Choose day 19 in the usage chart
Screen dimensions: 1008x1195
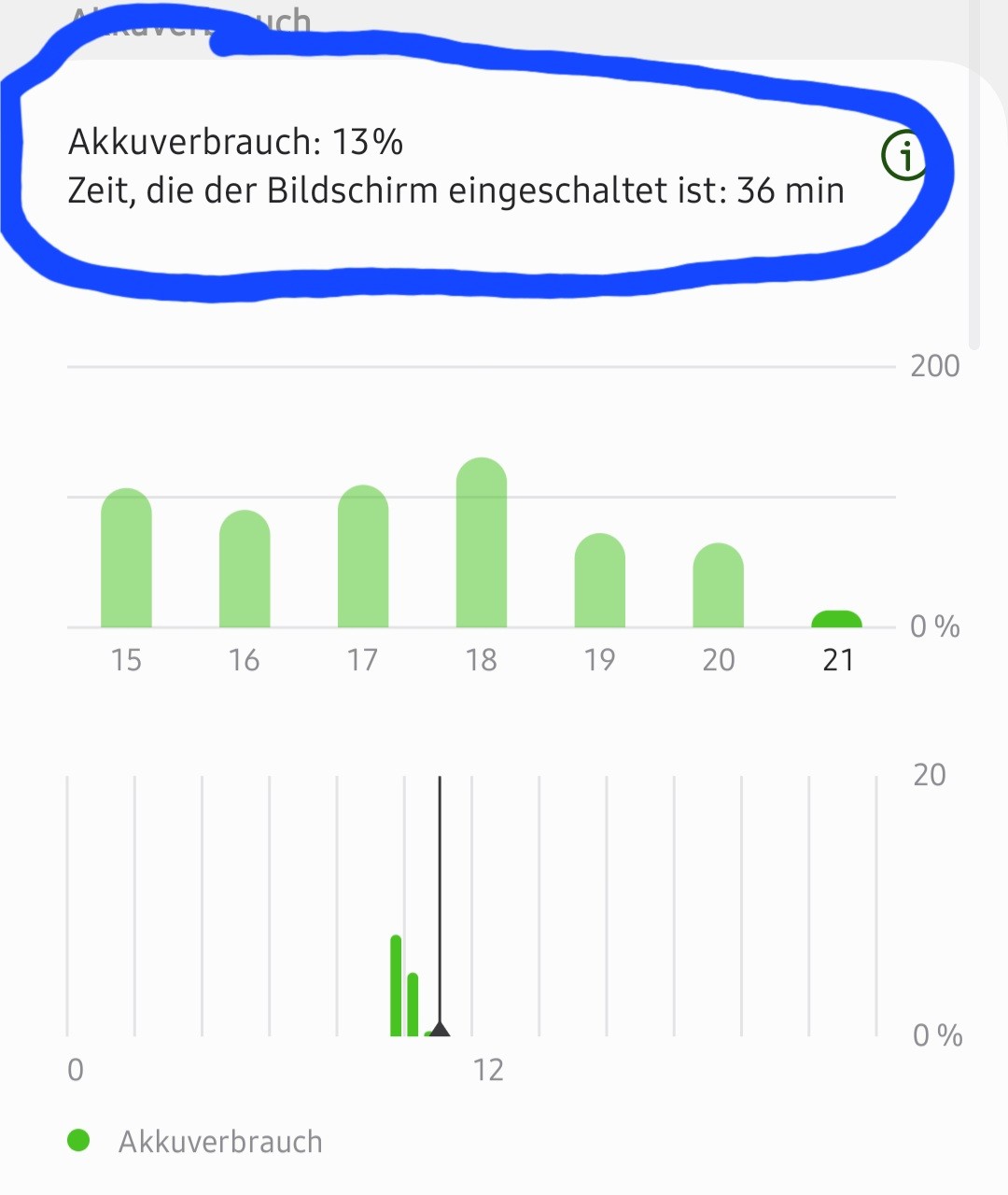[x=599, y=582]
